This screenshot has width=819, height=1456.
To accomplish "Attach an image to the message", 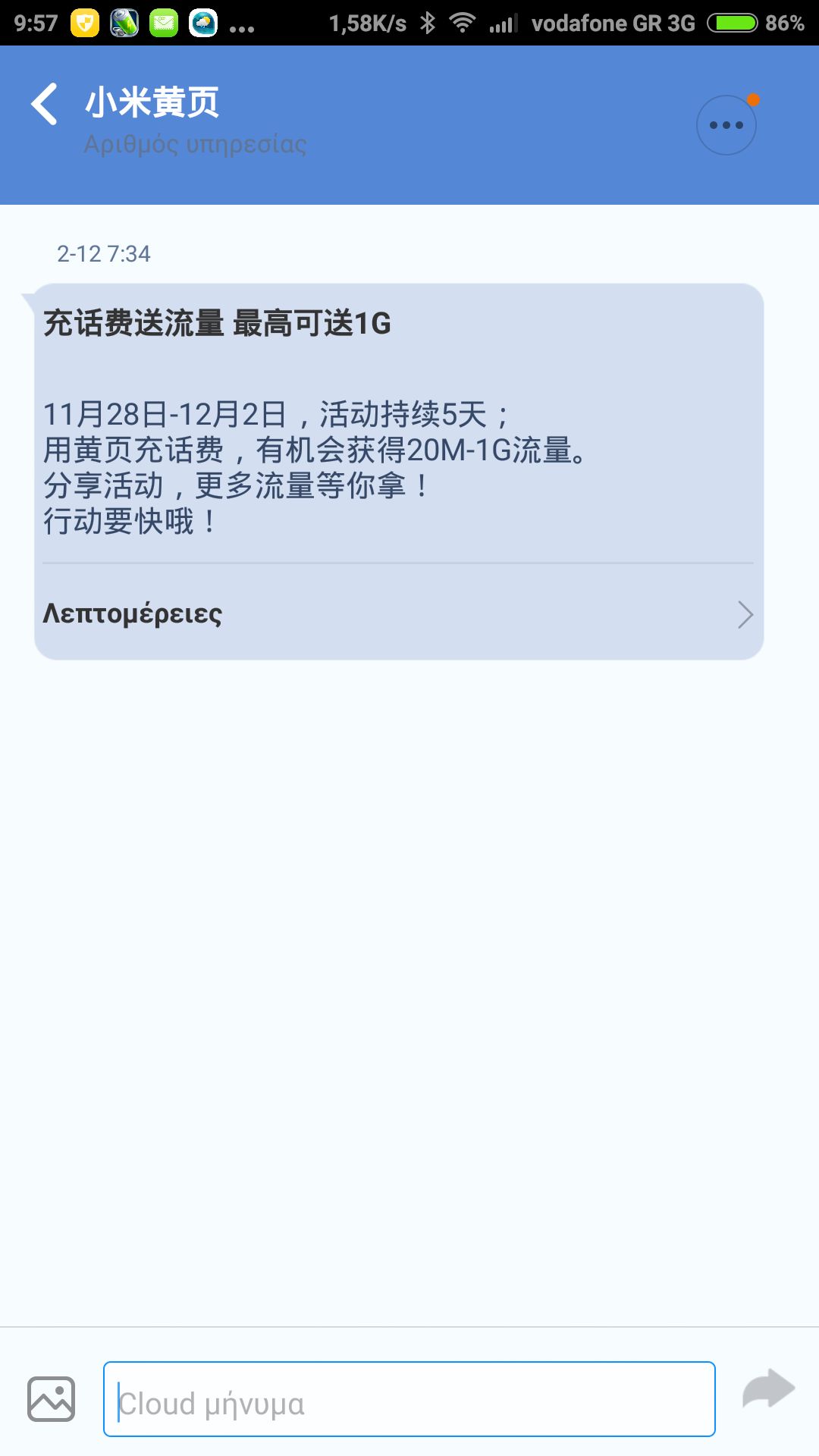I will pos(51,1399).
